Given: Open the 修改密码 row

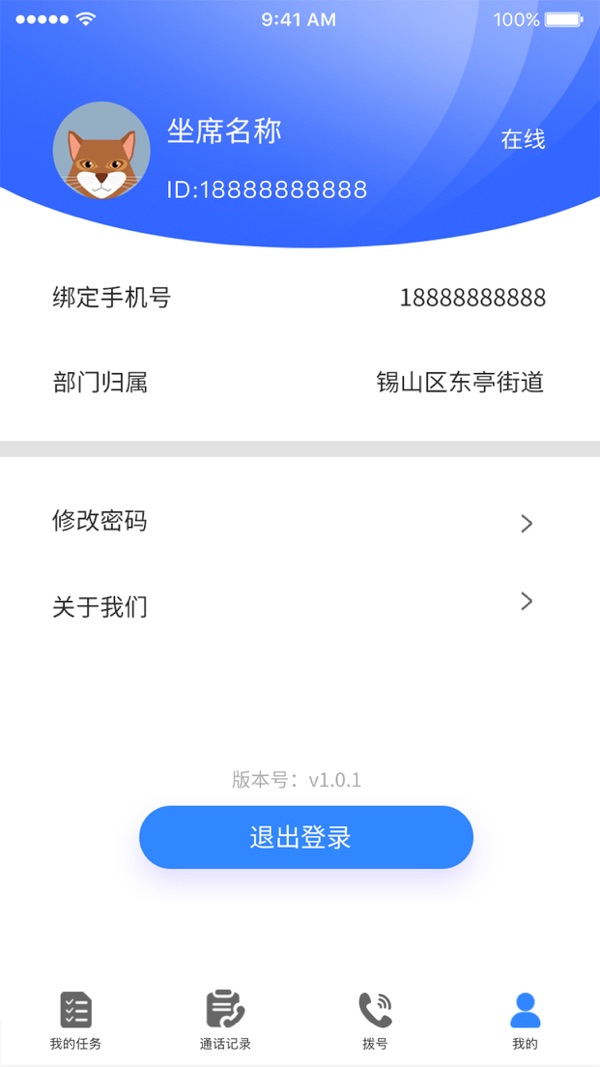Looking at the screenshot, I should 300,522.
